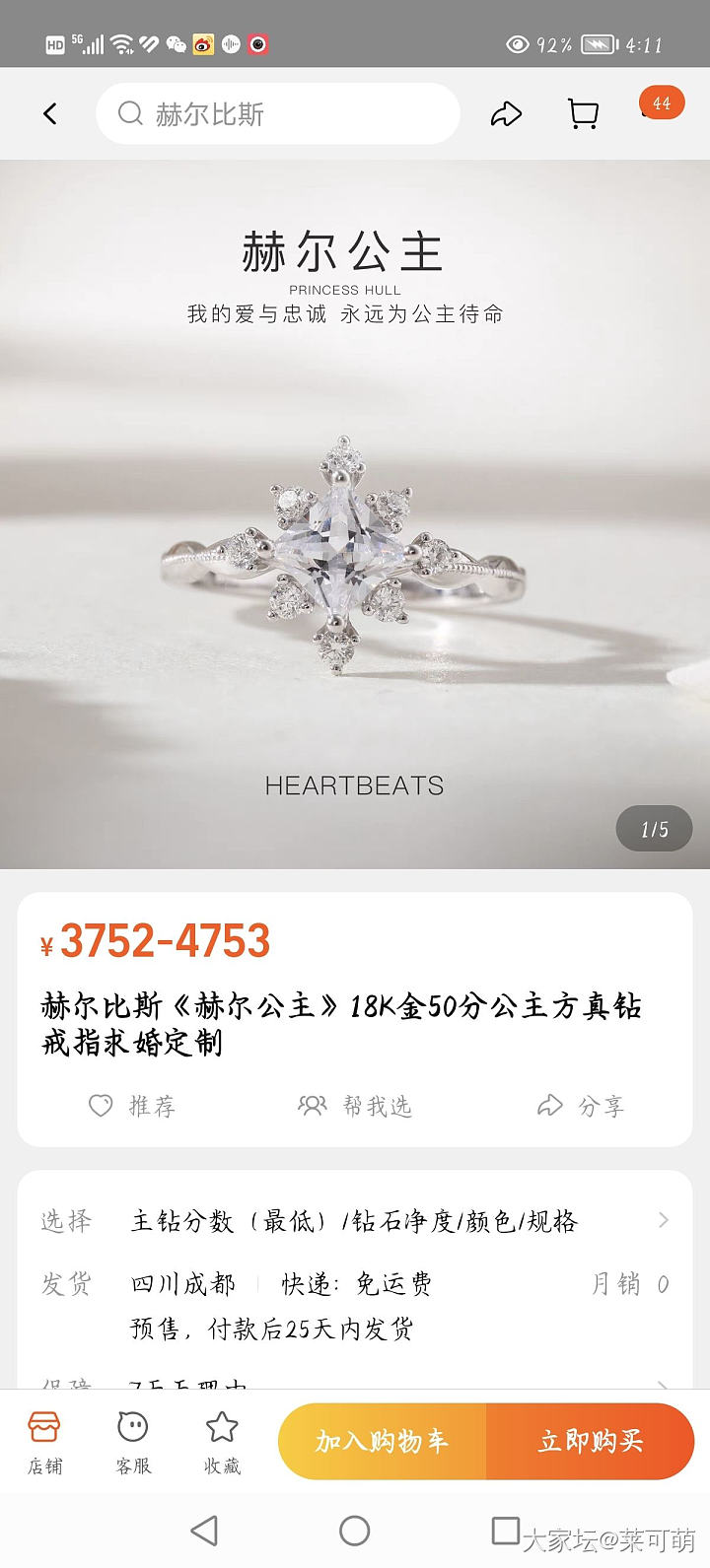The width and height of the screenshot is (710, 1568).
Task: Tap the system back triangle
Action: pyautogui.click(x=204, y=1531)
